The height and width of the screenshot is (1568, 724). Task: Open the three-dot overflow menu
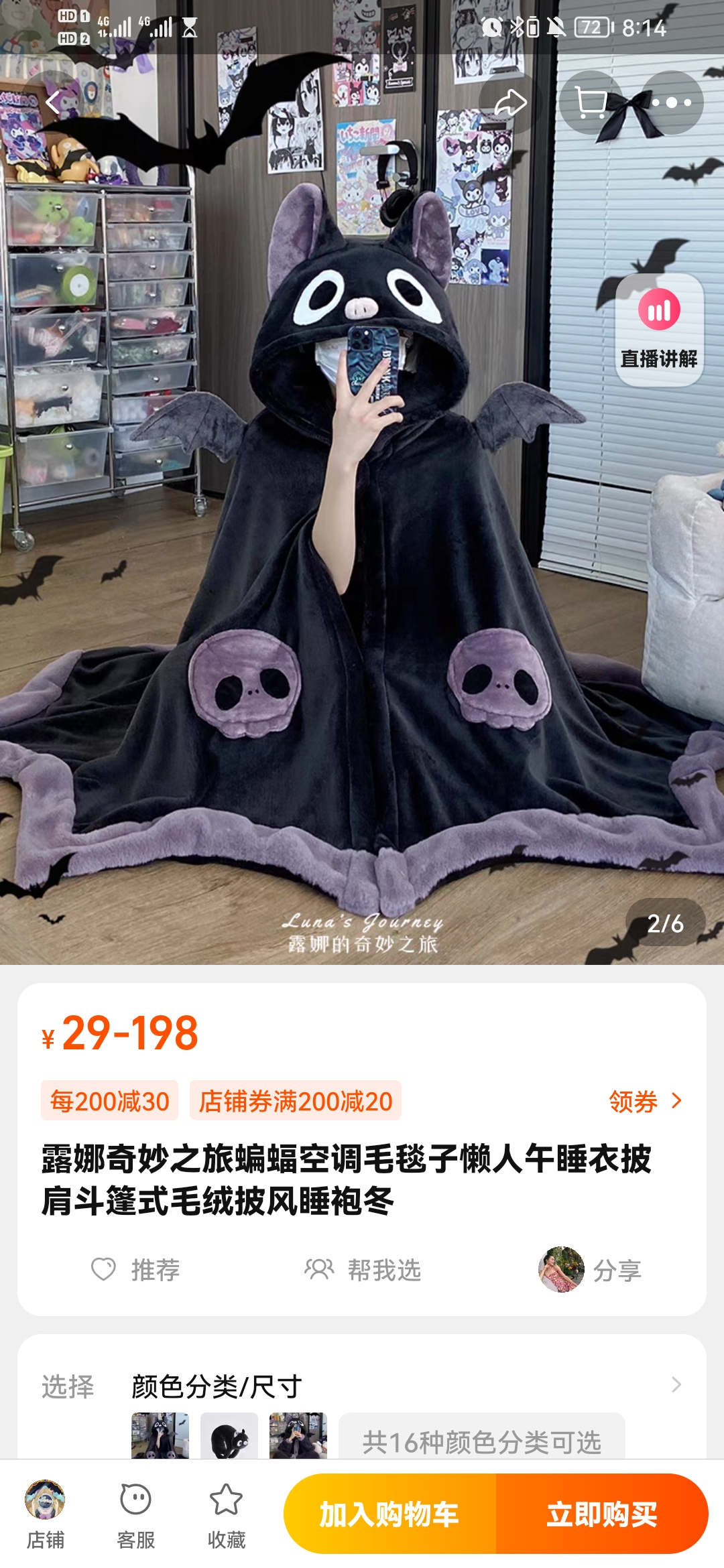click(672, 103)
